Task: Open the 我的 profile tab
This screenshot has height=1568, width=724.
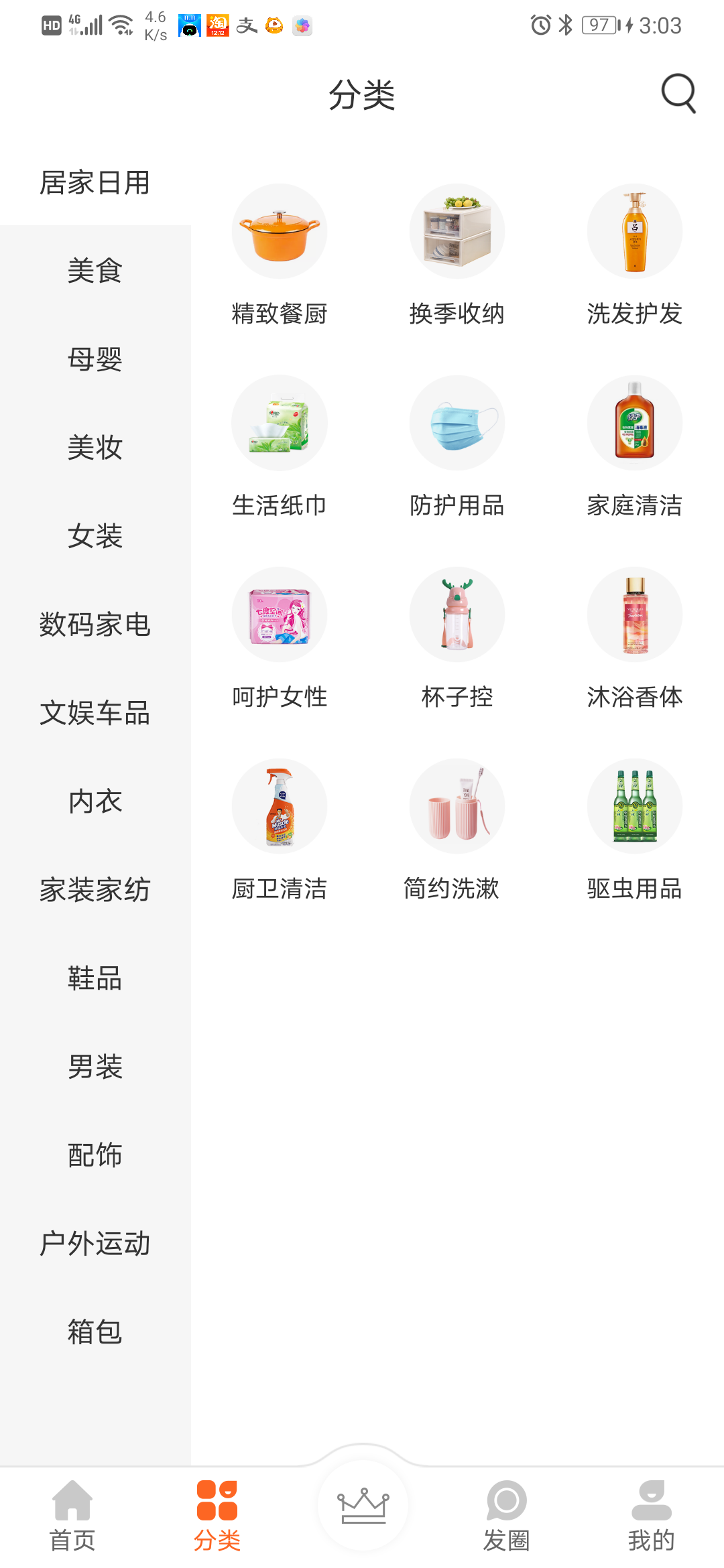Action: coord(651,1516)
